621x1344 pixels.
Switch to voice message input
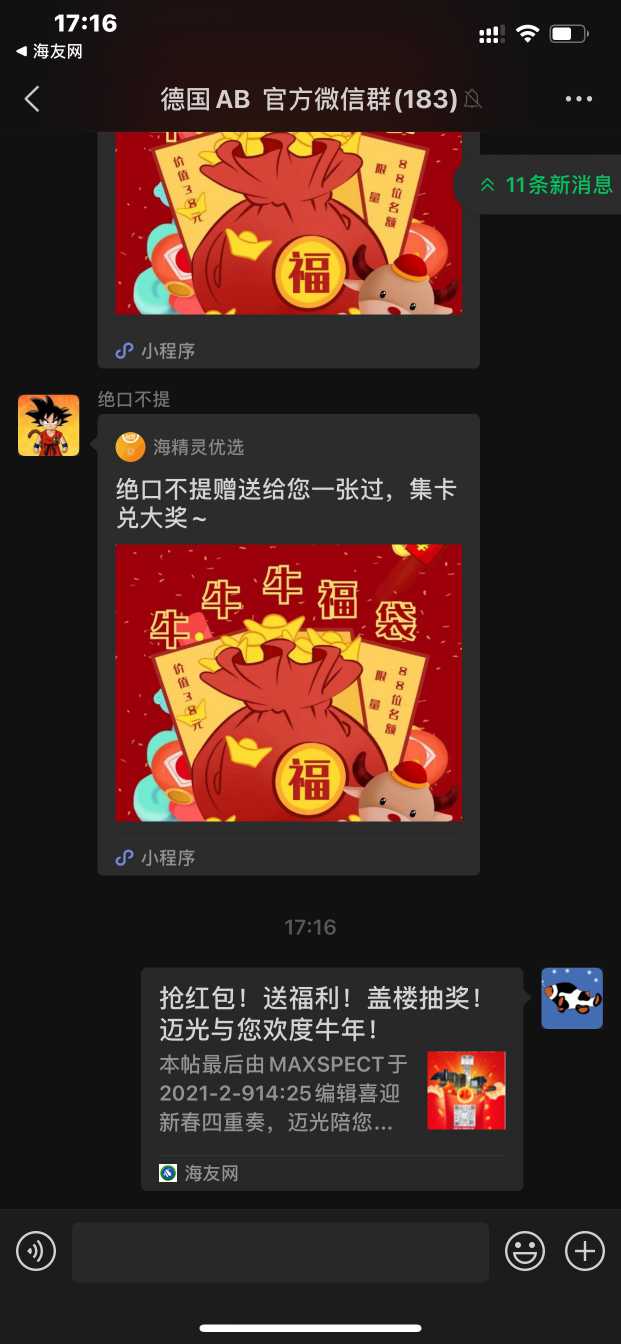point(36,1251)
